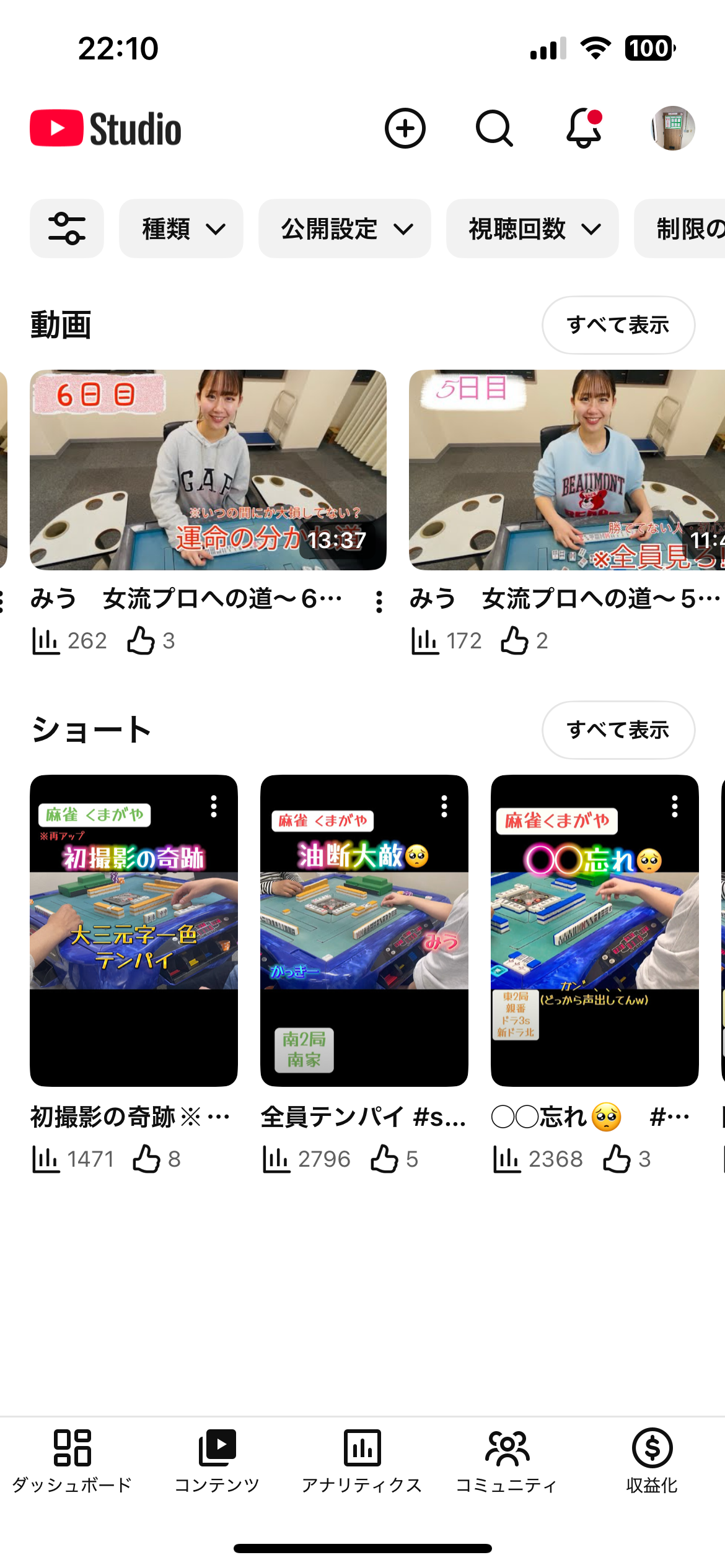Open search in YouTube Studio
The image size is (725, 1568).
point(494,129)
